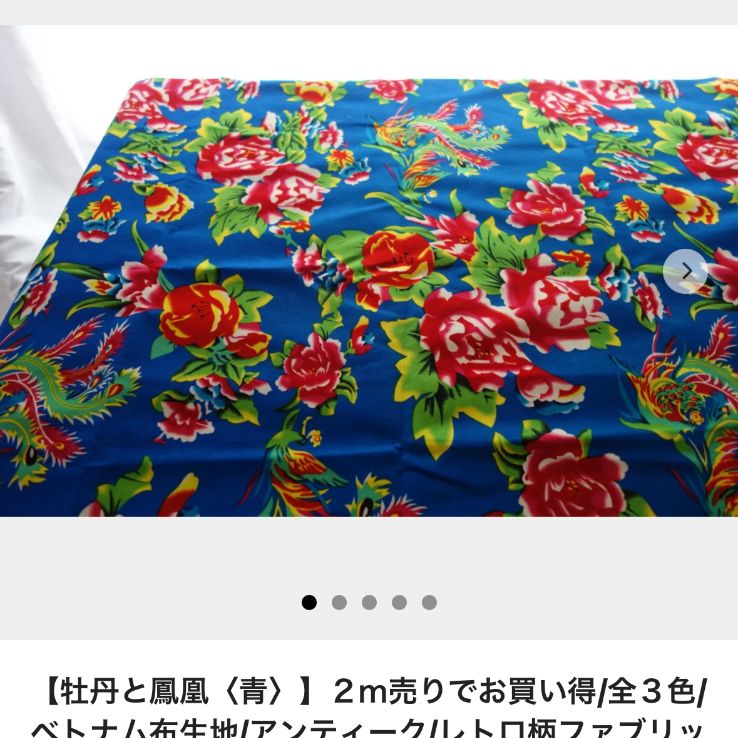Jump to the second image dot
738x738 pixels.
[339, 602]
